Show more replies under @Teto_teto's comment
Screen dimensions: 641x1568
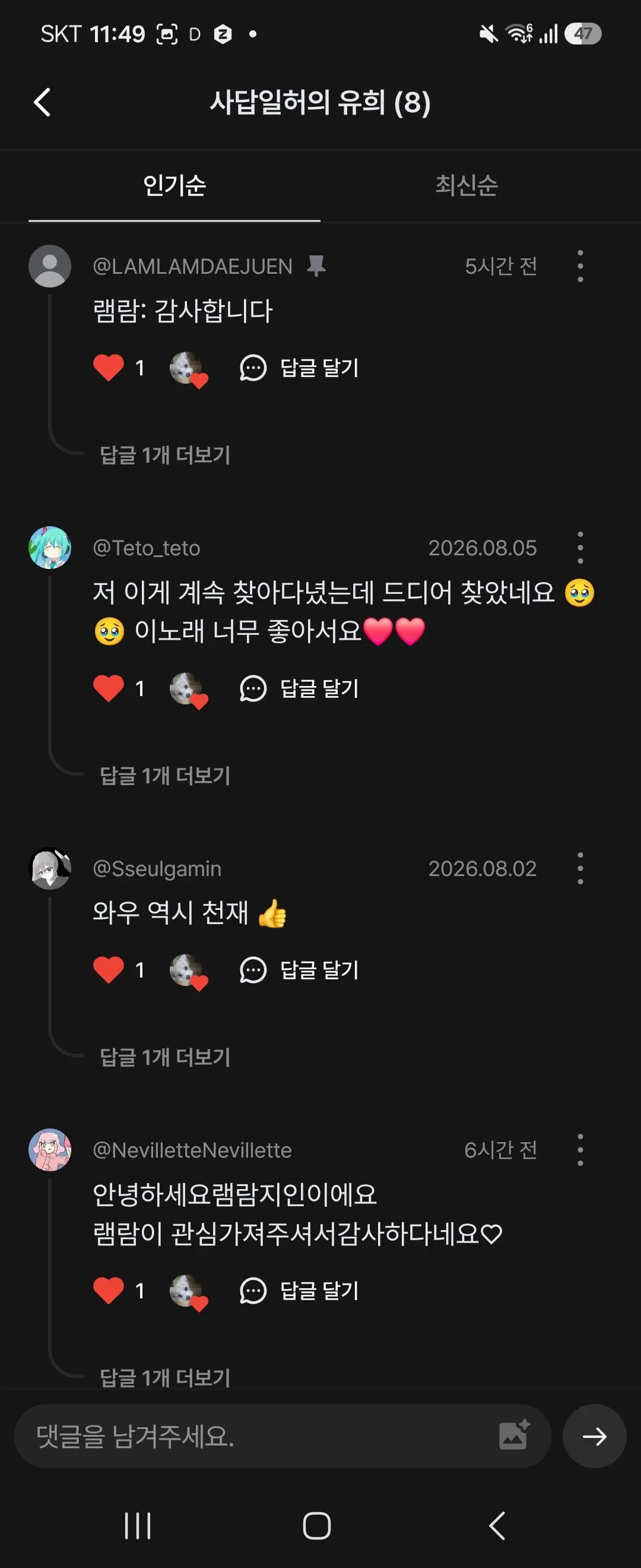pyautogui.click(x=165, y=776)
